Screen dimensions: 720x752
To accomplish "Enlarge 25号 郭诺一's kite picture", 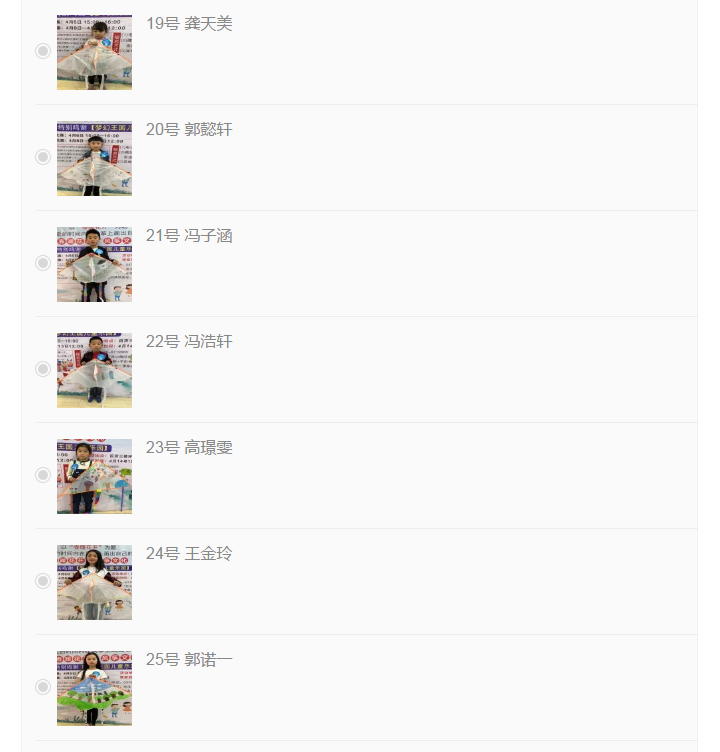I will click(94, 688).
